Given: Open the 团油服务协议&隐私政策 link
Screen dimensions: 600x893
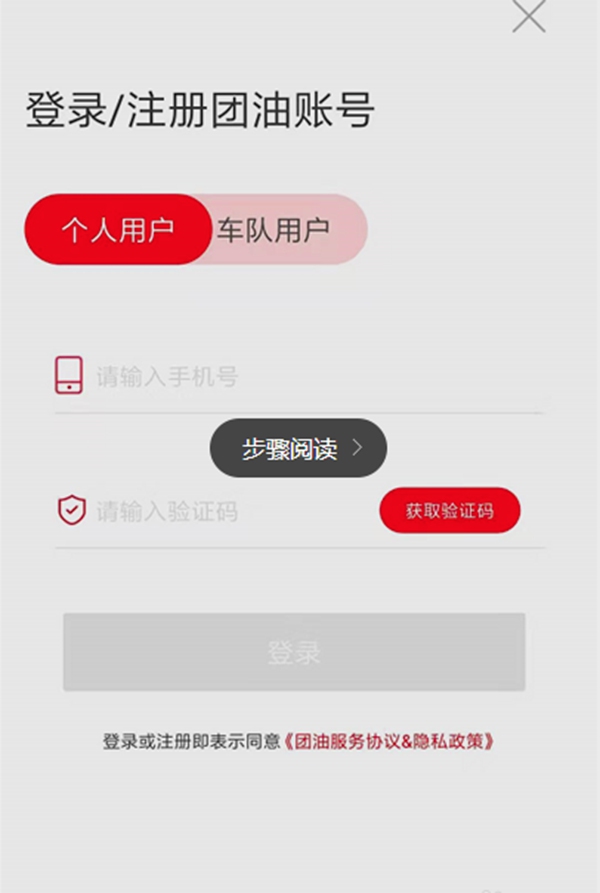Looking at the screenshot, I should (x=390, y=742).
